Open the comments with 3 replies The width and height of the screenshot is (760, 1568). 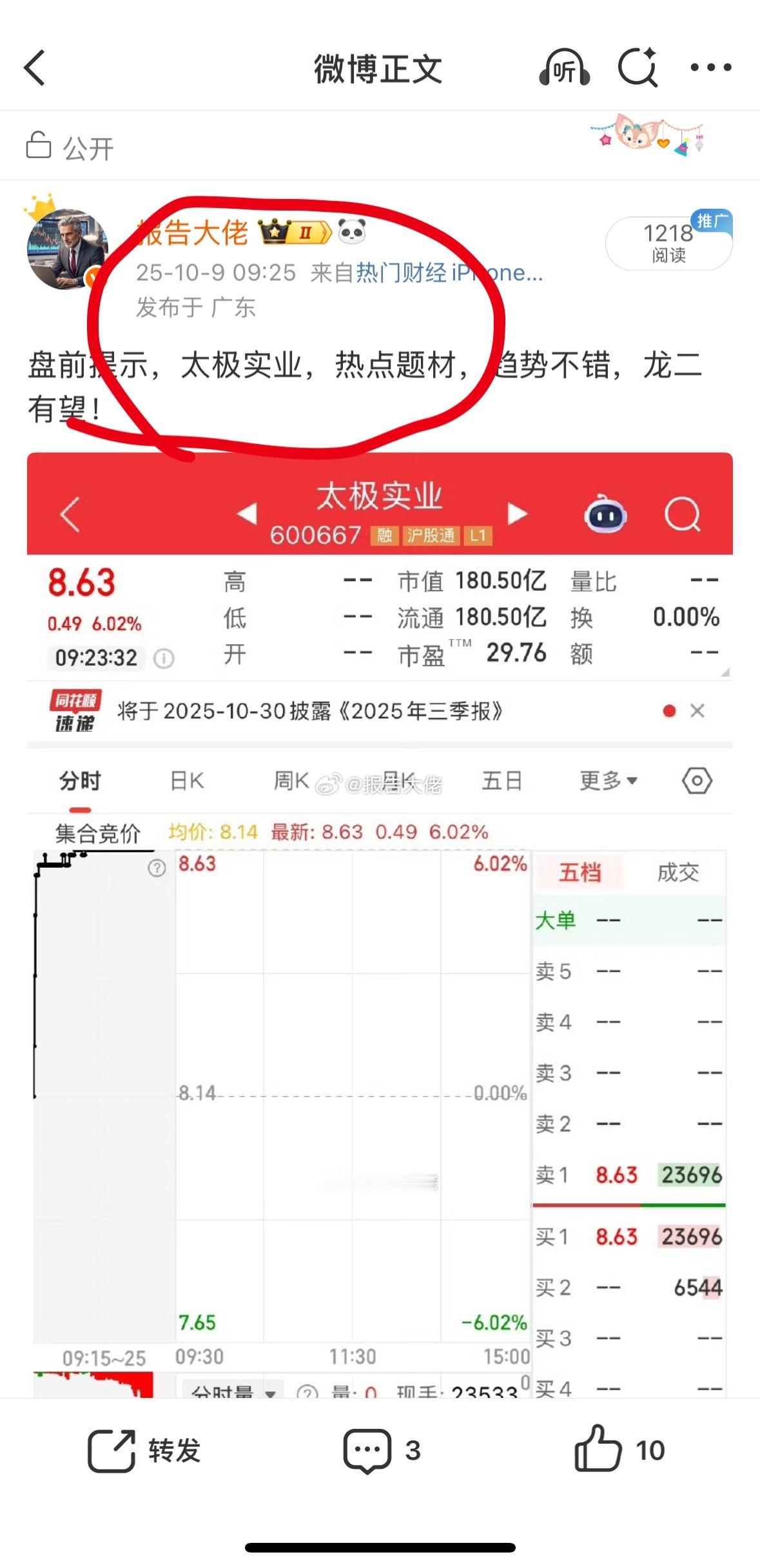[x=382, y=1451]
